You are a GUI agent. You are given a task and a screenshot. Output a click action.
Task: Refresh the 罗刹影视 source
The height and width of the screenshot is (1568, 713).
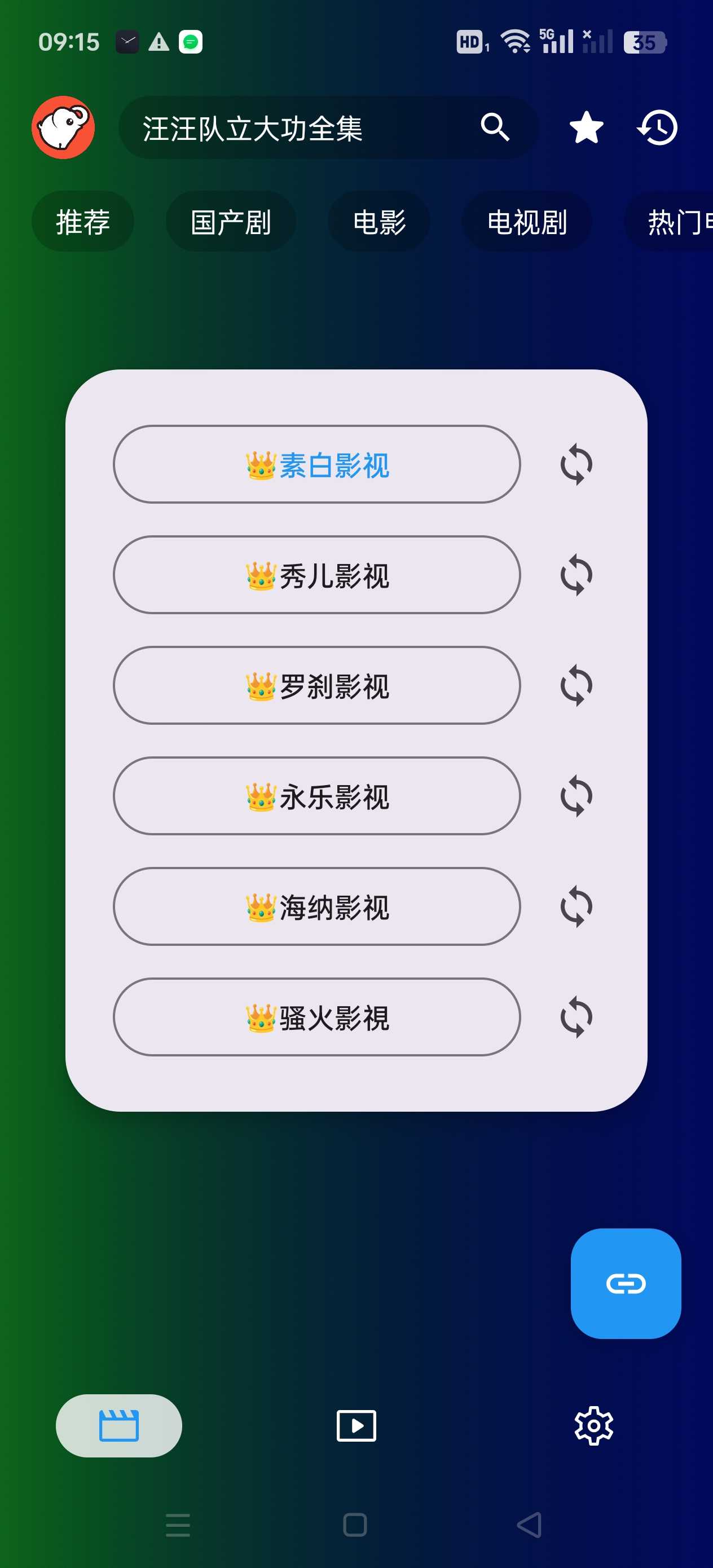(576, 685)
